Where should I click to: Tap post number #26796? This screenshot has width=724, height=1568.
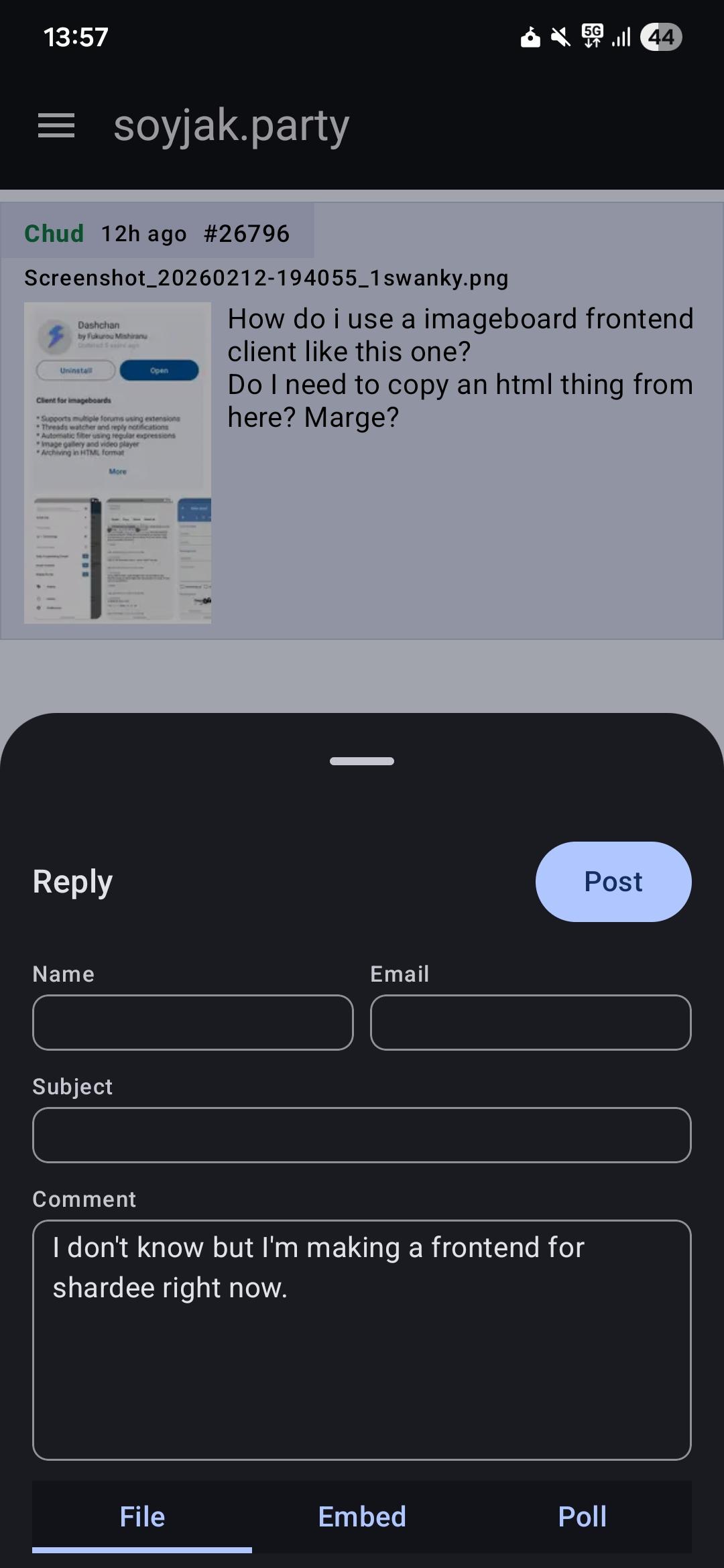click(246, 234)
